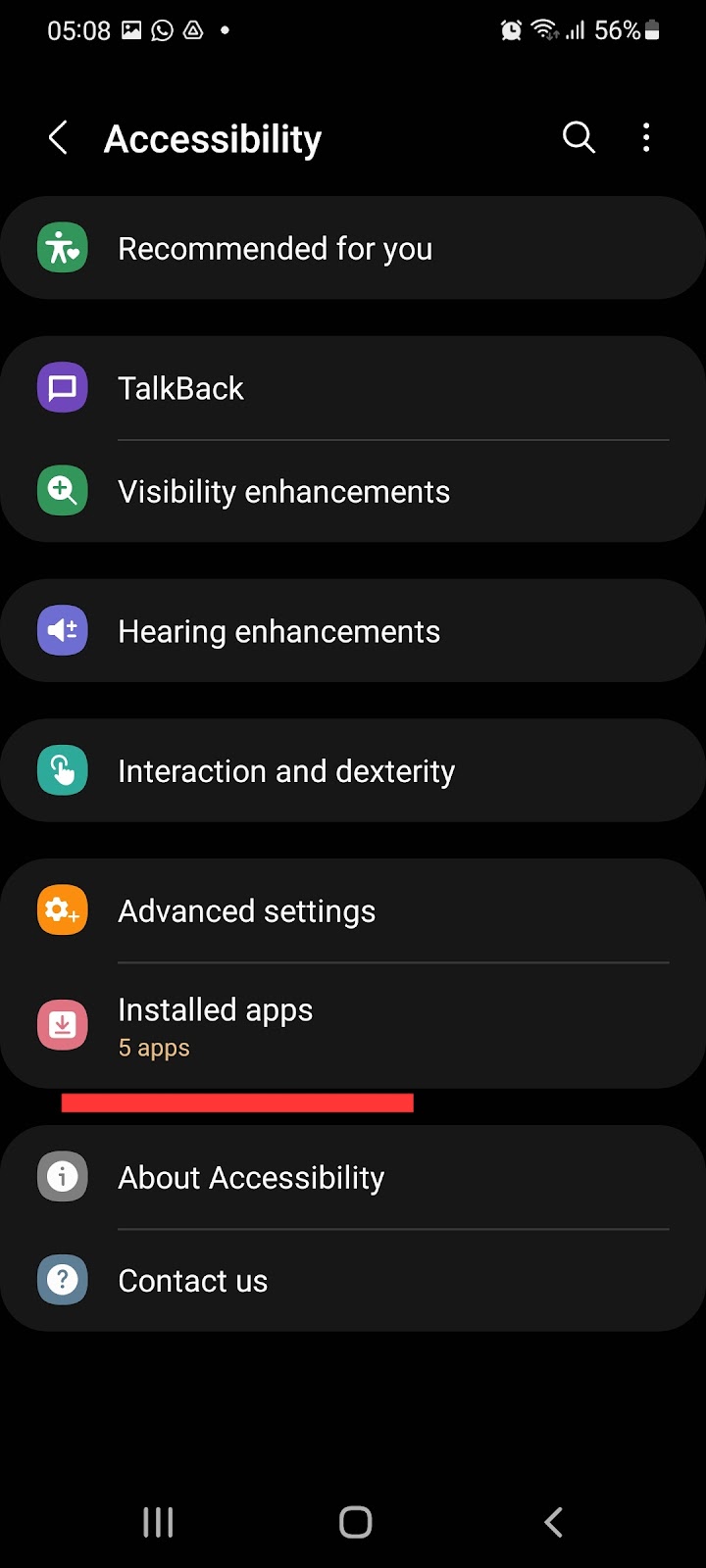The height and width of the screenshot is (1568, 706).
Task: Open the three-dot overflow menu
Action: [x=646, y=138]
